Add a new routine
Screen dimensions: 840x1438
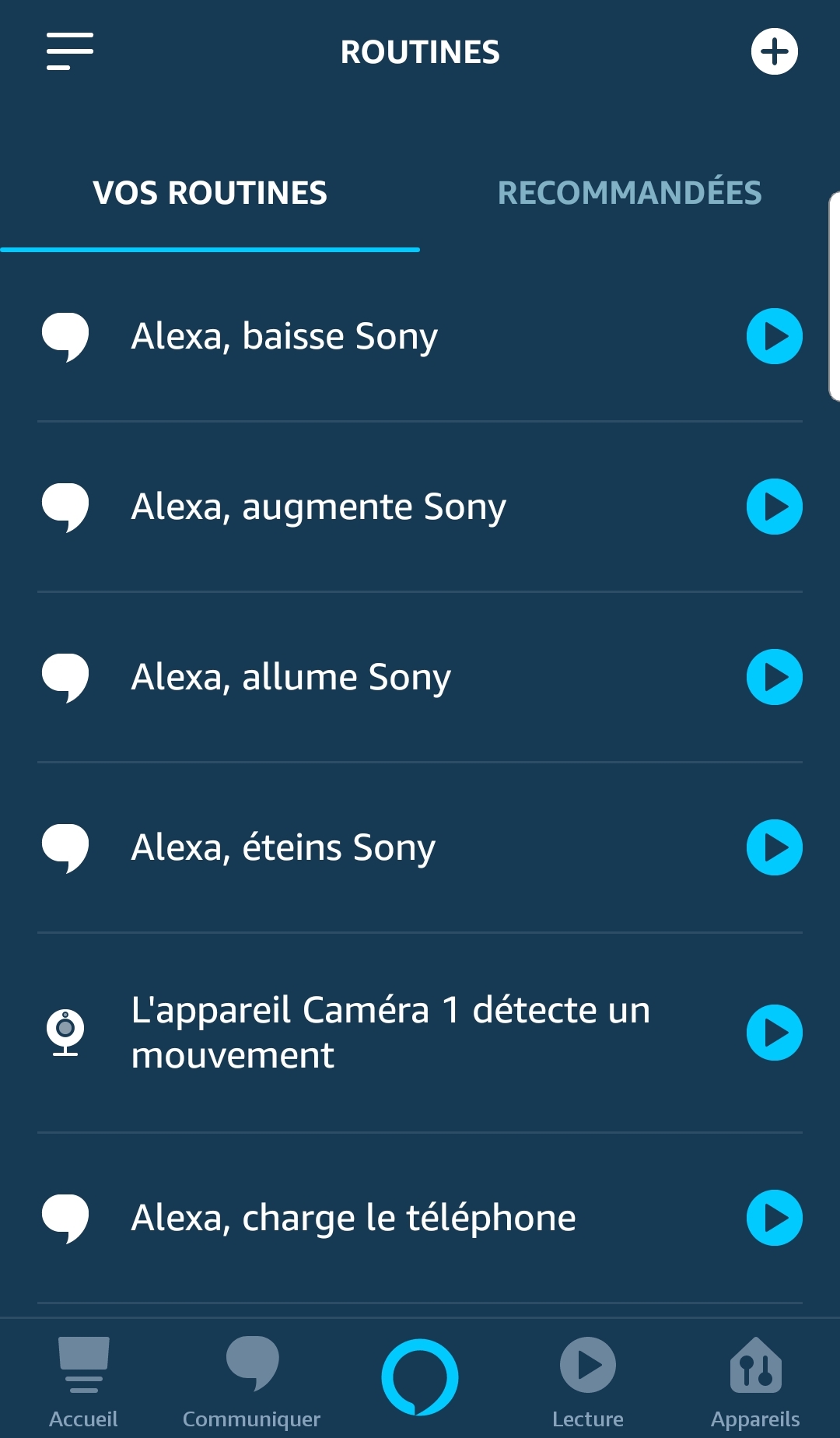[774, 51]
